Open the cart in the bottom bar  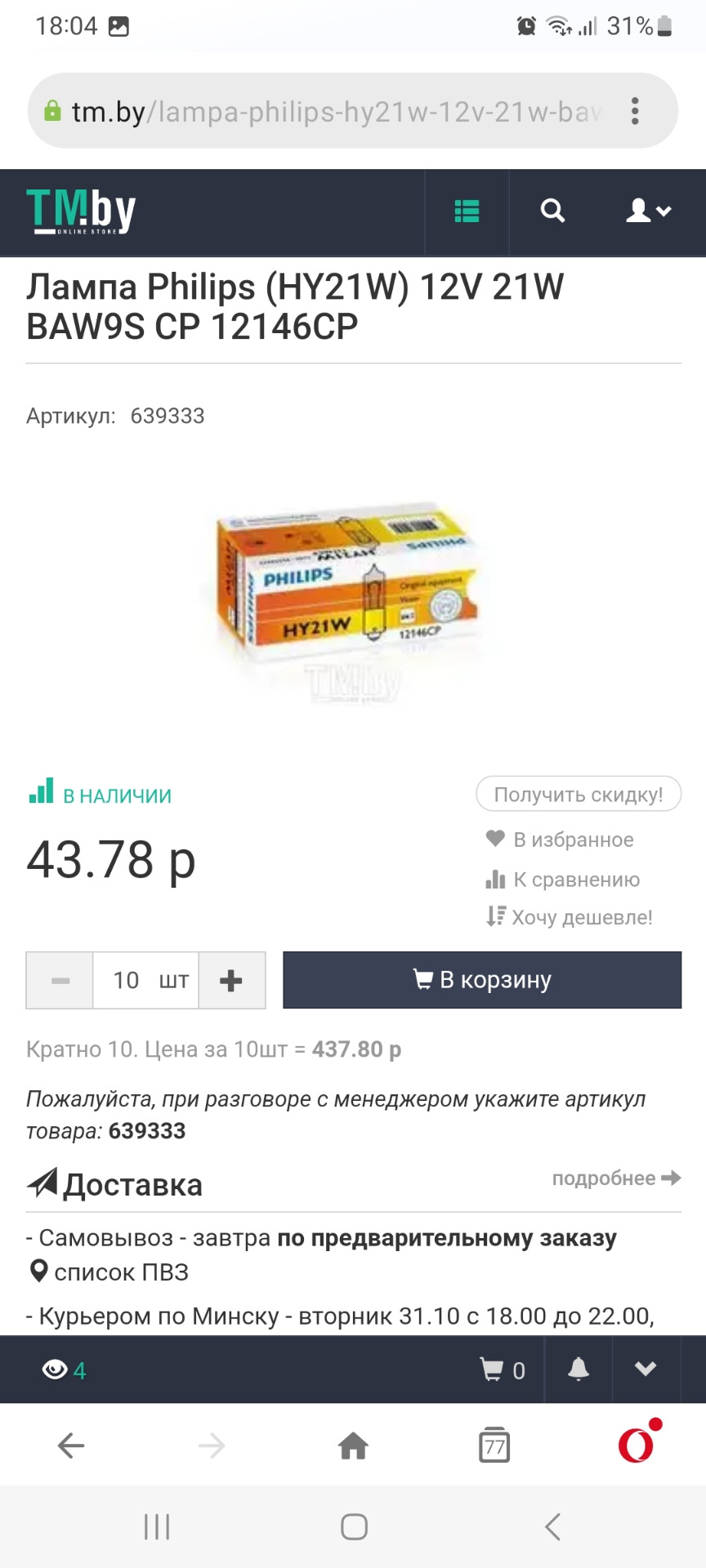tap(502, 1370)
